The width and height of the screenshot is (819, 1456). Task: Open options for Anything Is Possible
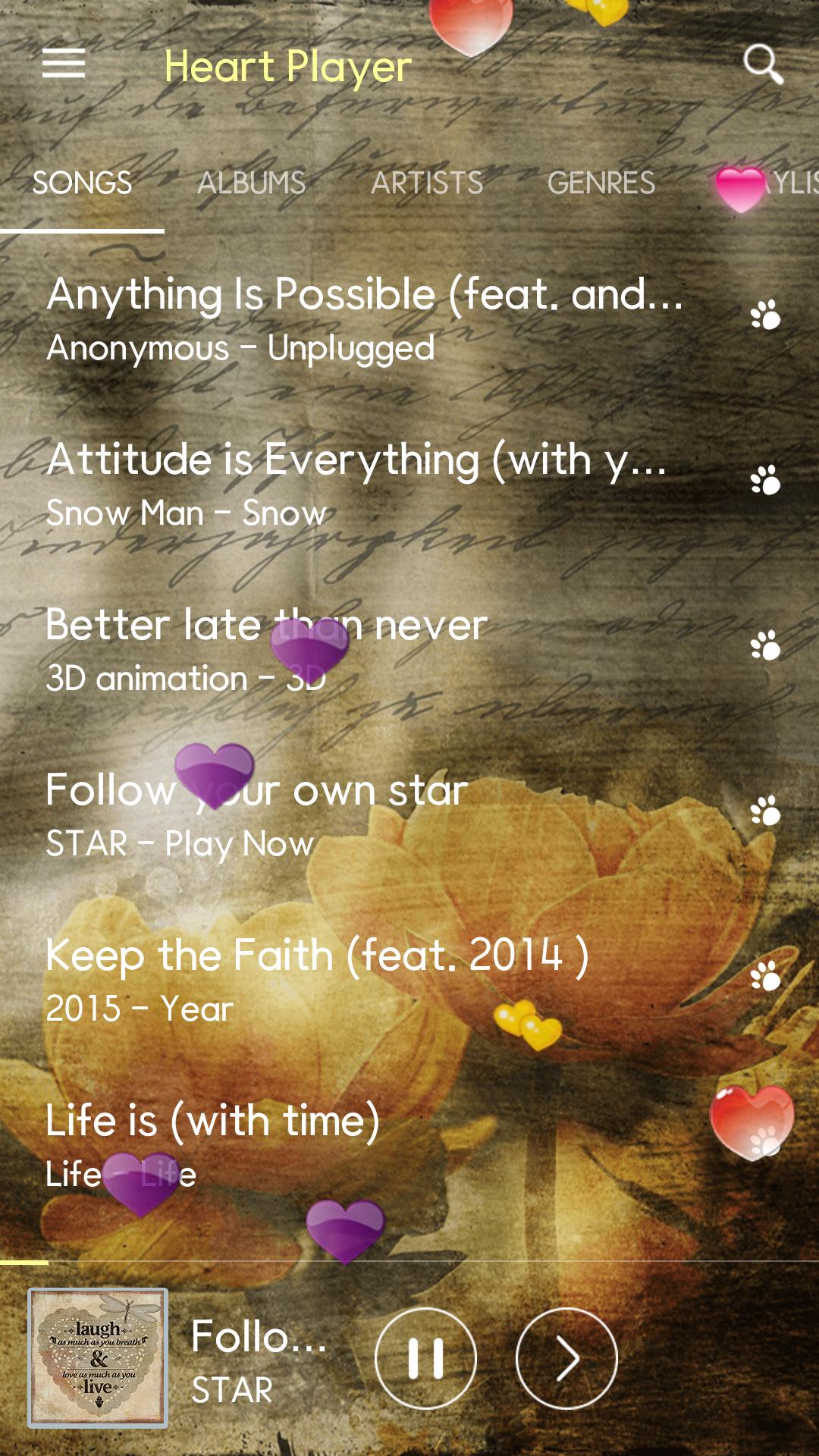pos(765,315)
